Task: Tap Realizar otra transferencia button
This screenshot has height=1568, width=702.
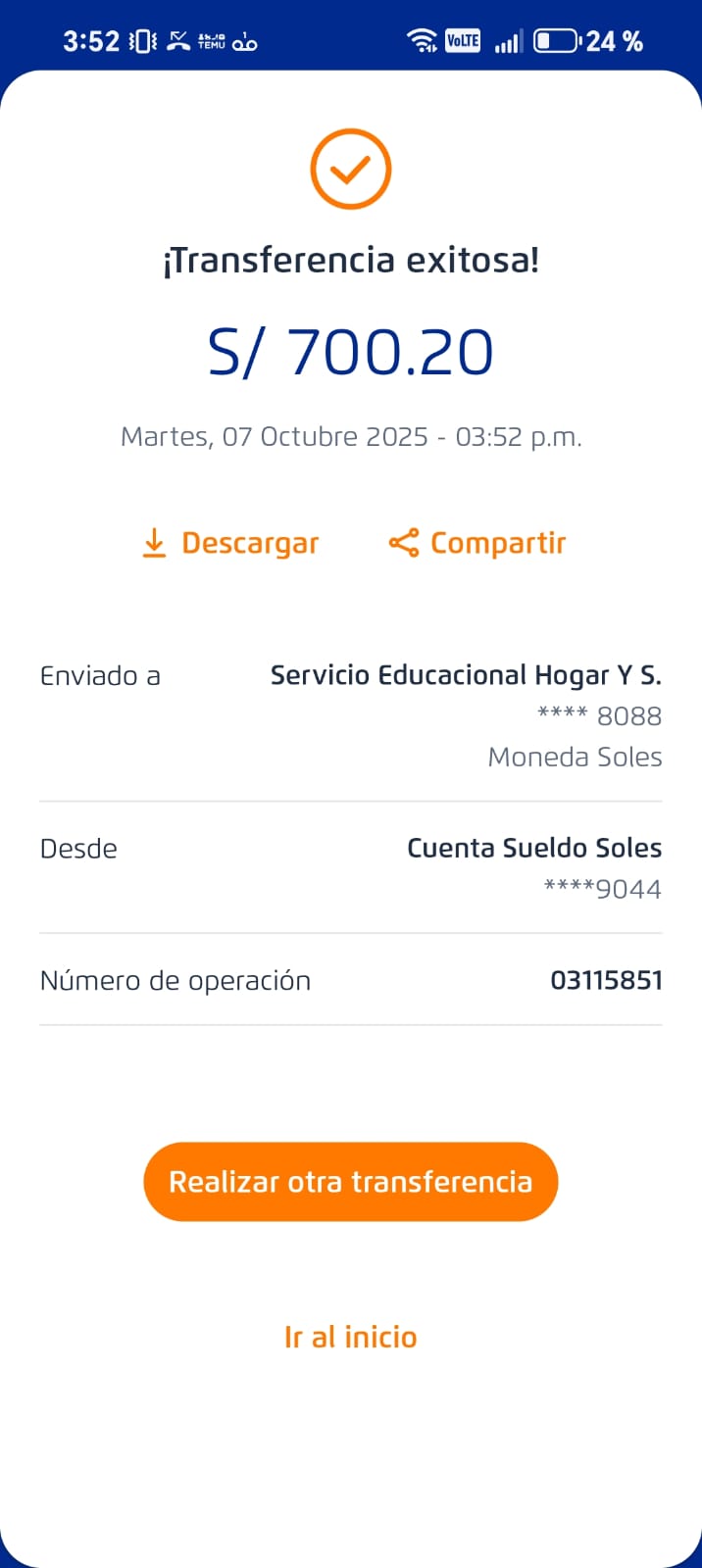Action: [x=350, y=1182]
